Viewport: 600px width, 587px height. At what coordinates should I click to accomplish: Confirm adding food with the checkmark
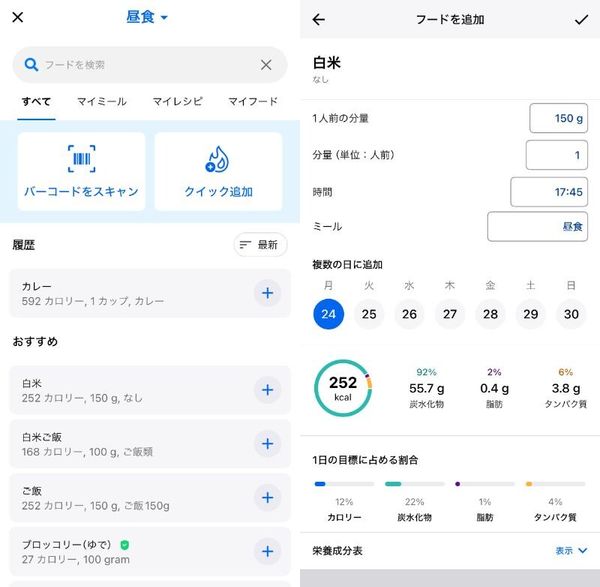pyautogui.click(x=581, y=20)
